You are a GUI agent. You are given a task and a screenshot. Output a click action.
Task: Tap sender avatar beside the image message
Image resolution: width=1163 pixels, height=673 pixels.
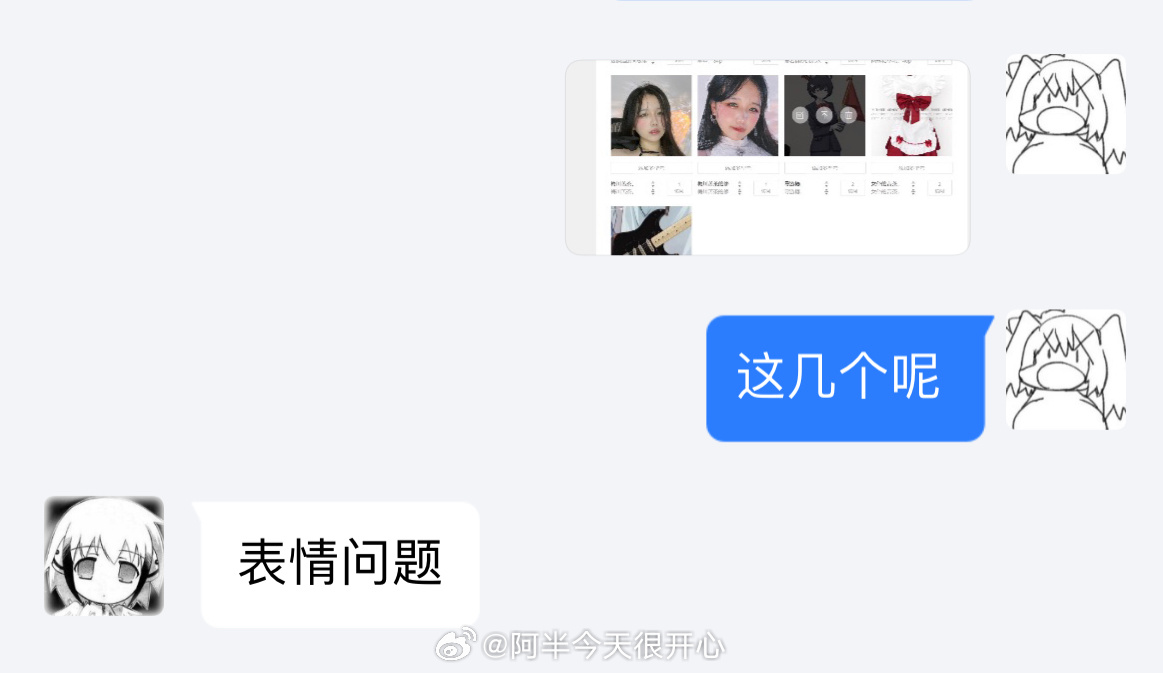tap(1066, 114)
